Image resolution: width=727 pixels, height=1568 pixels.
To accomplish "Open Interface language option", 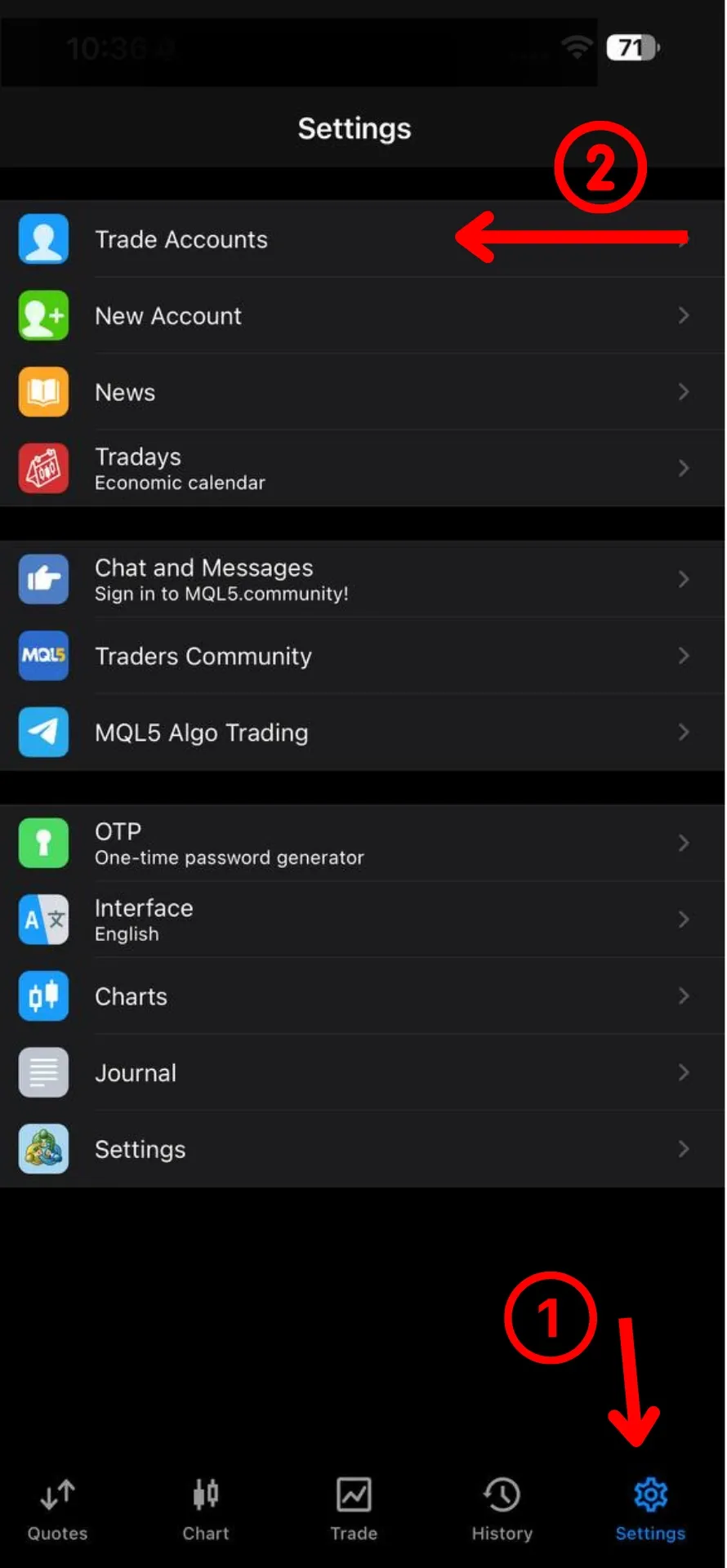I will pyautogui.click(x=363, y=920).
